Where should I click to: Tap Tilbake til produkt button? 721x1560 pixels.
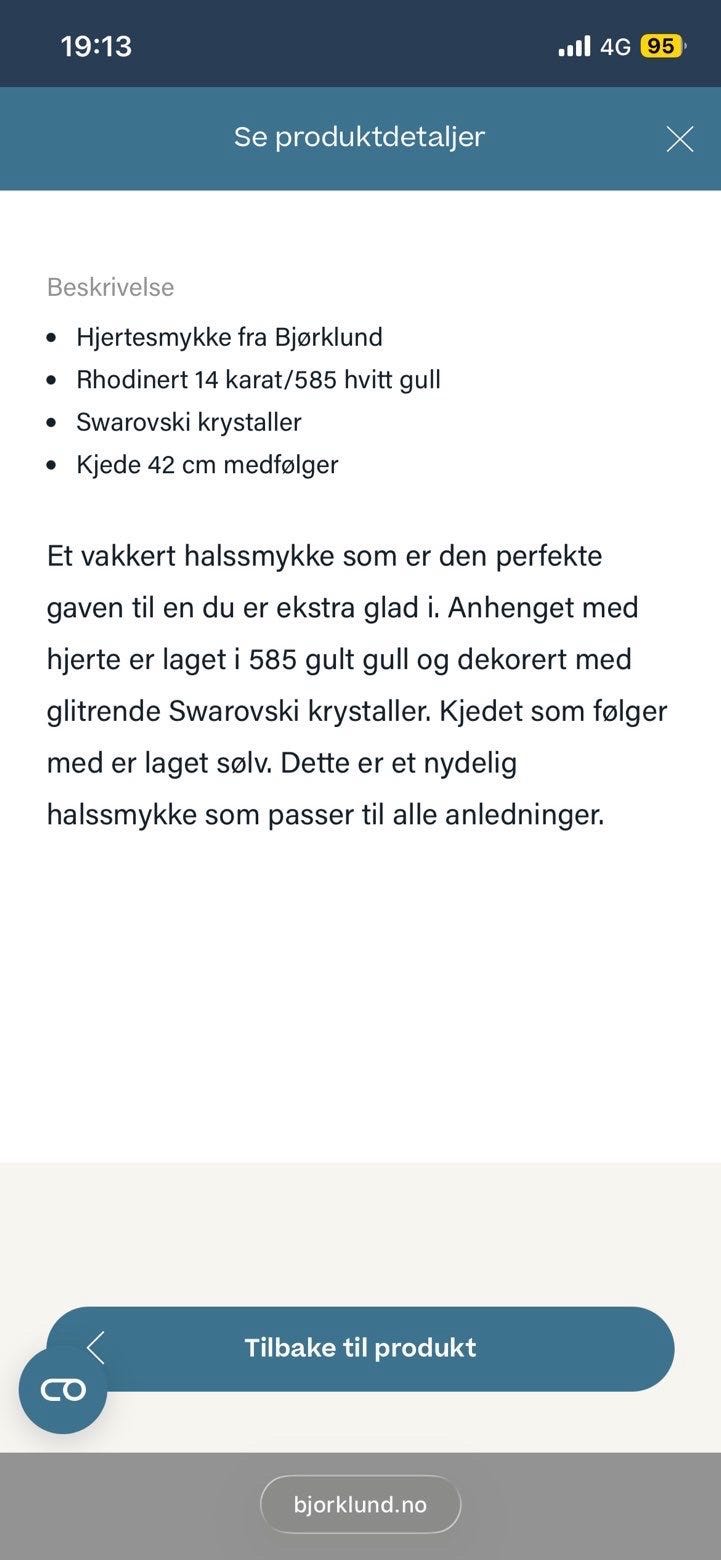point(360,1348)
